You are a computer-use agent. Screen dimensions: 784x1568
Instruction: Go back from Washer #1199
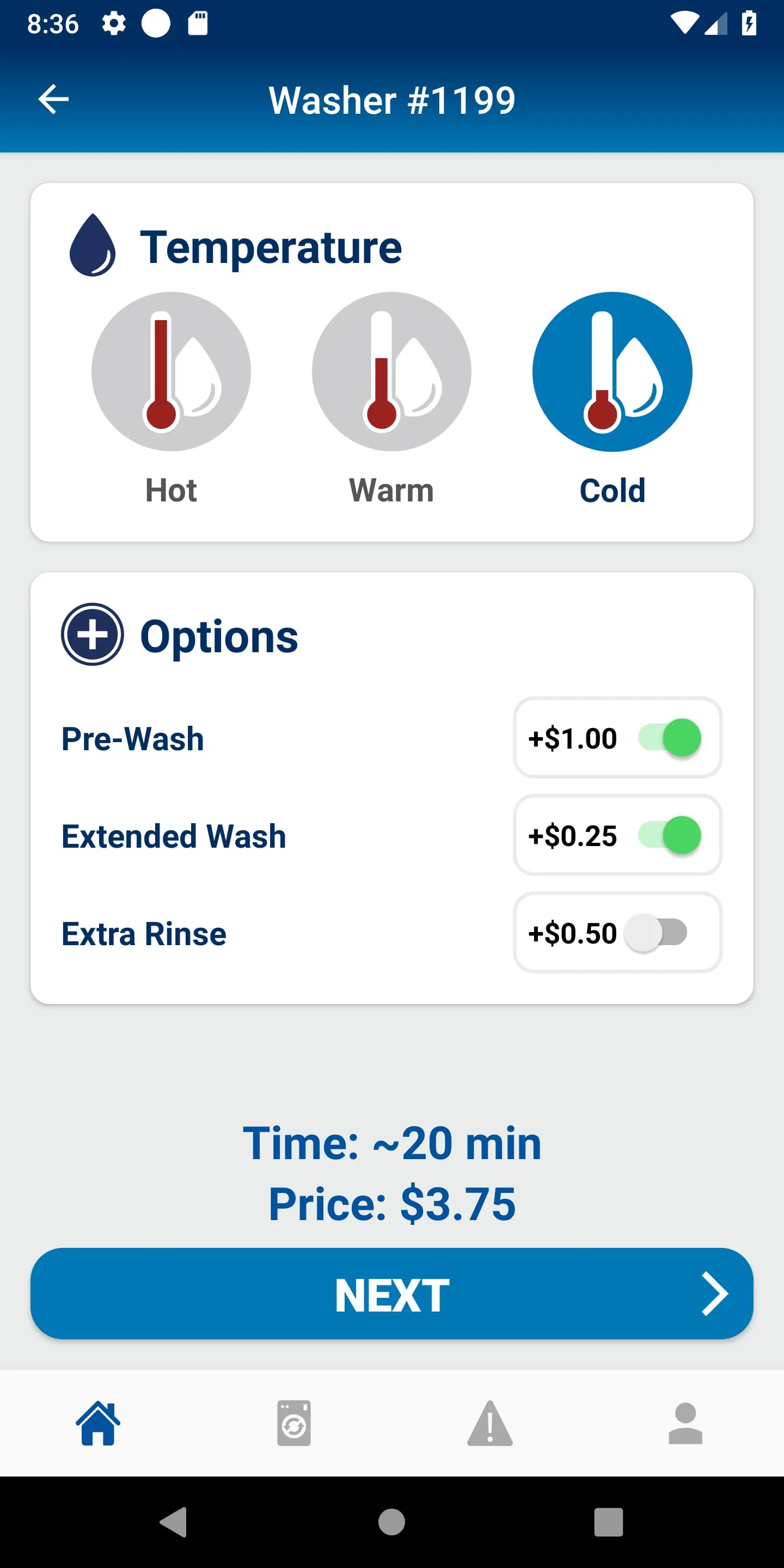point(53,100)
